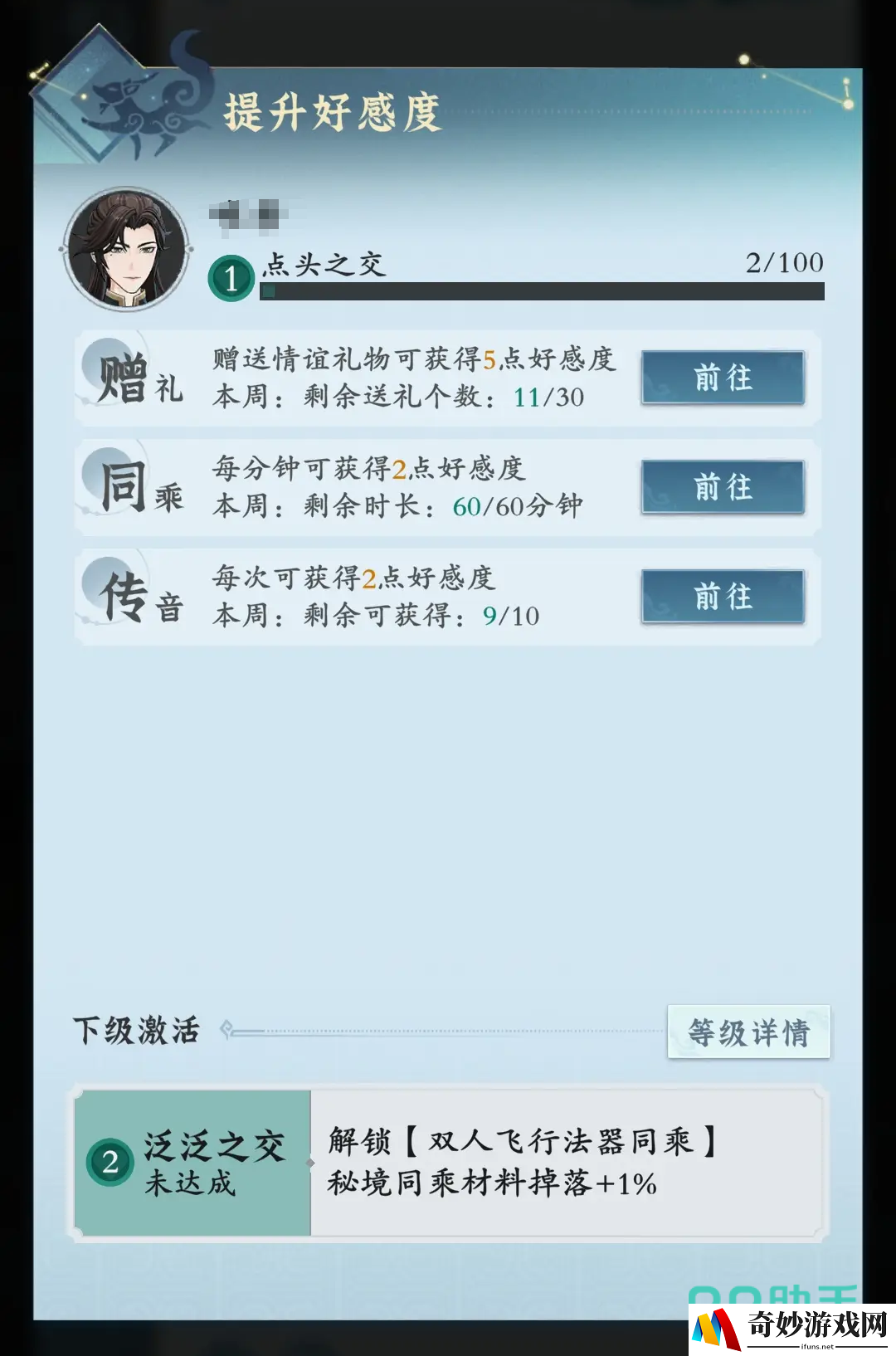Viewport: 896px width, 1356px height.
Task: Tap 前往 in the 赠礼 row
Action: pyautogui.click(x=723, y=378)
